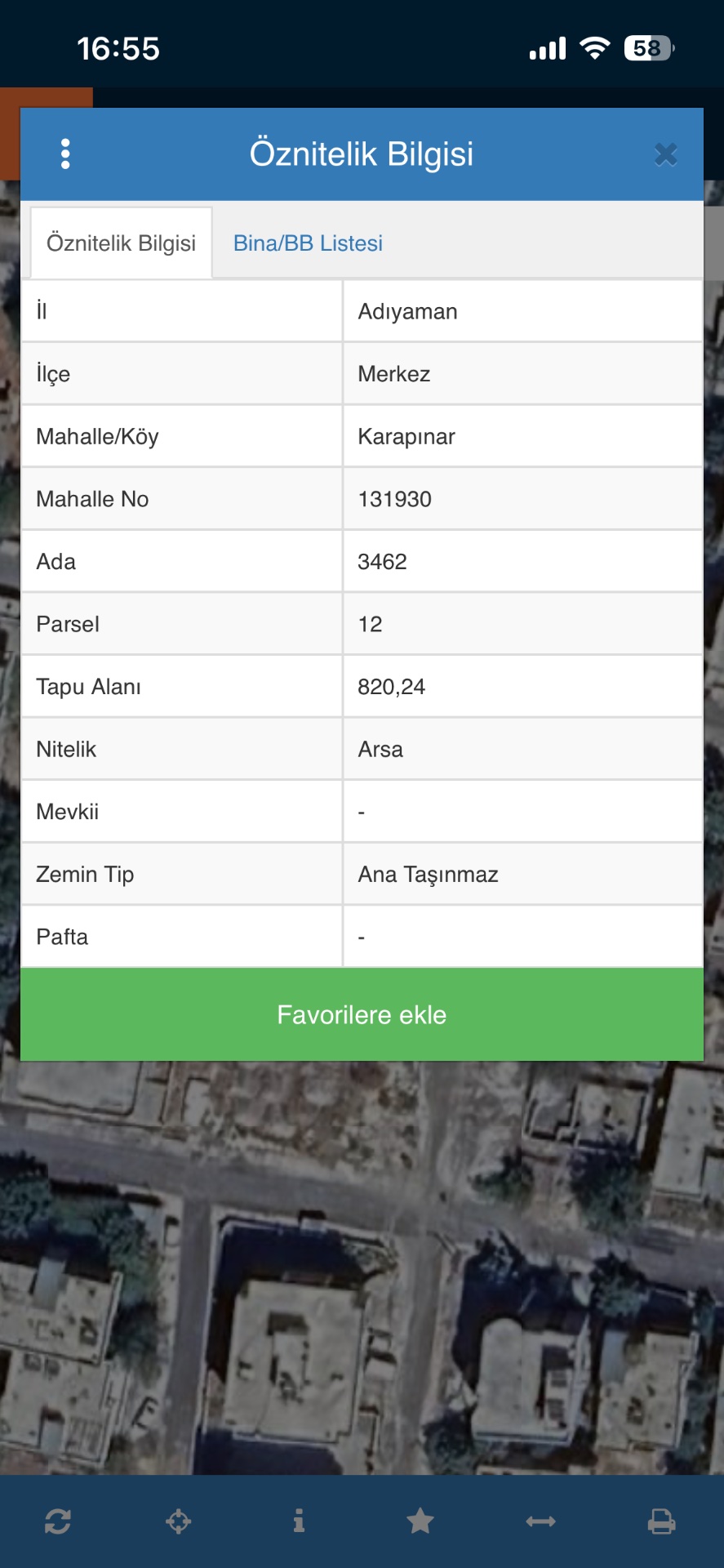
Task: Select the Öznitelik Bilgisi tab
Action: pyautogui.click(x=121, y=243)
